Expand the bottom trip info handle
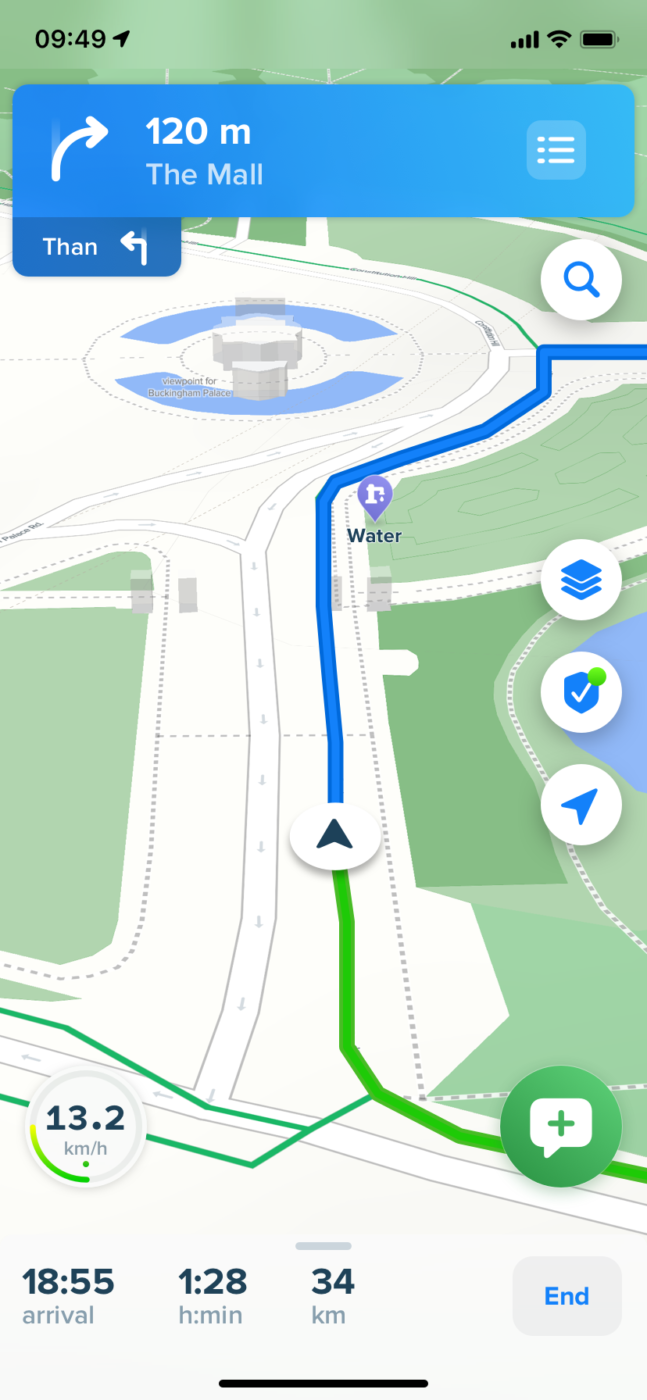 point(323,1246)
